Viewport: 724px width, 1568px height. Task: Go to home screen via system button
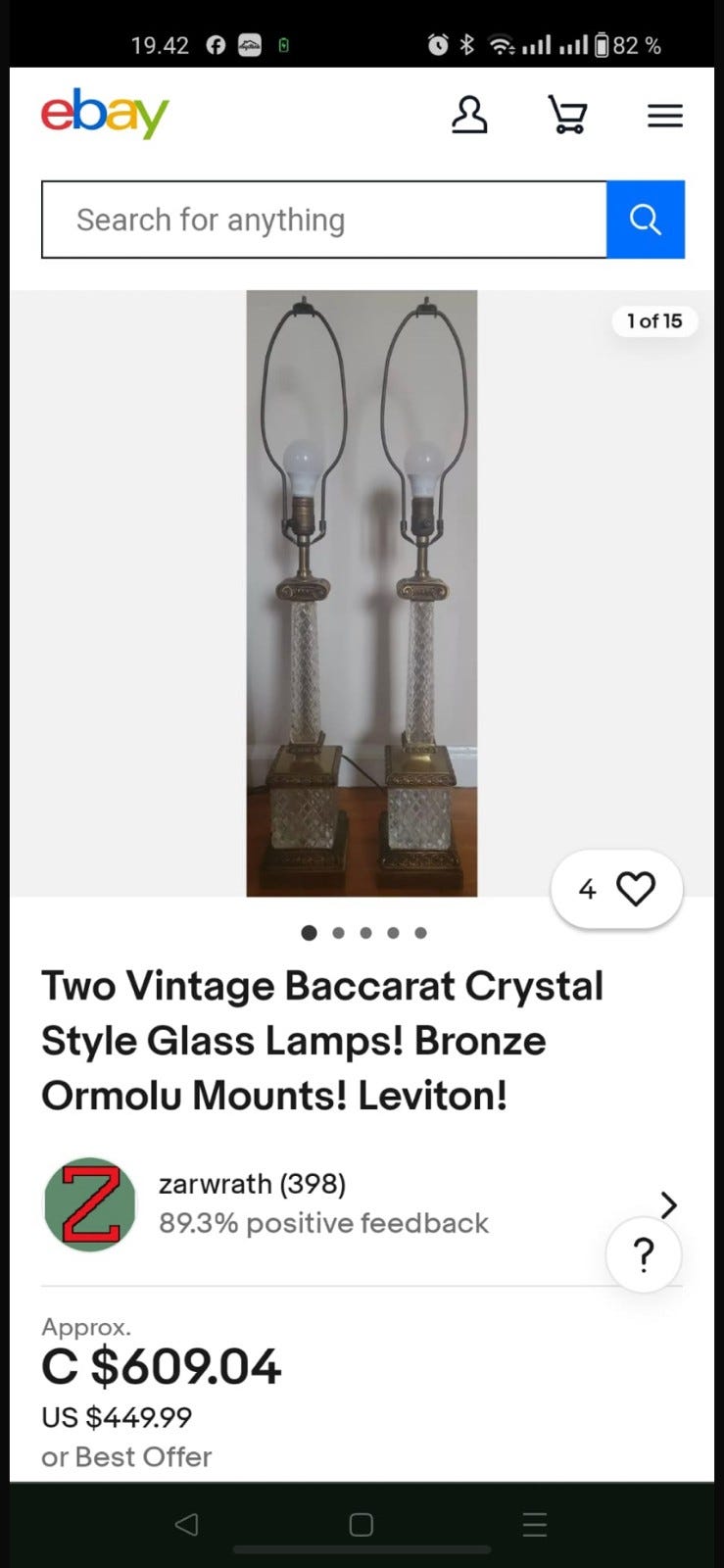click(362, 1524)
